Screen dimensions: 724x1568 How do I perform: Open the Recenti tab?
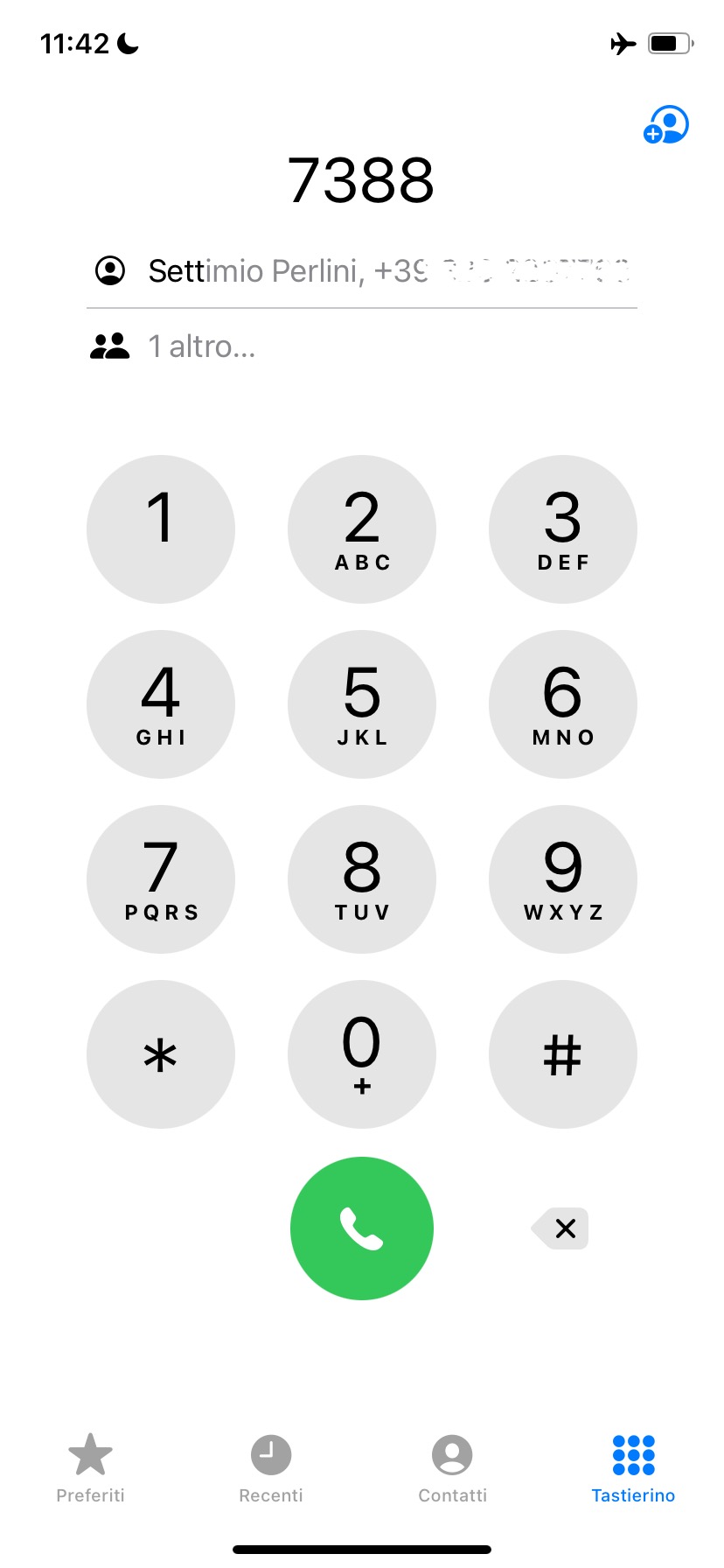click(x=271, y=1467)
